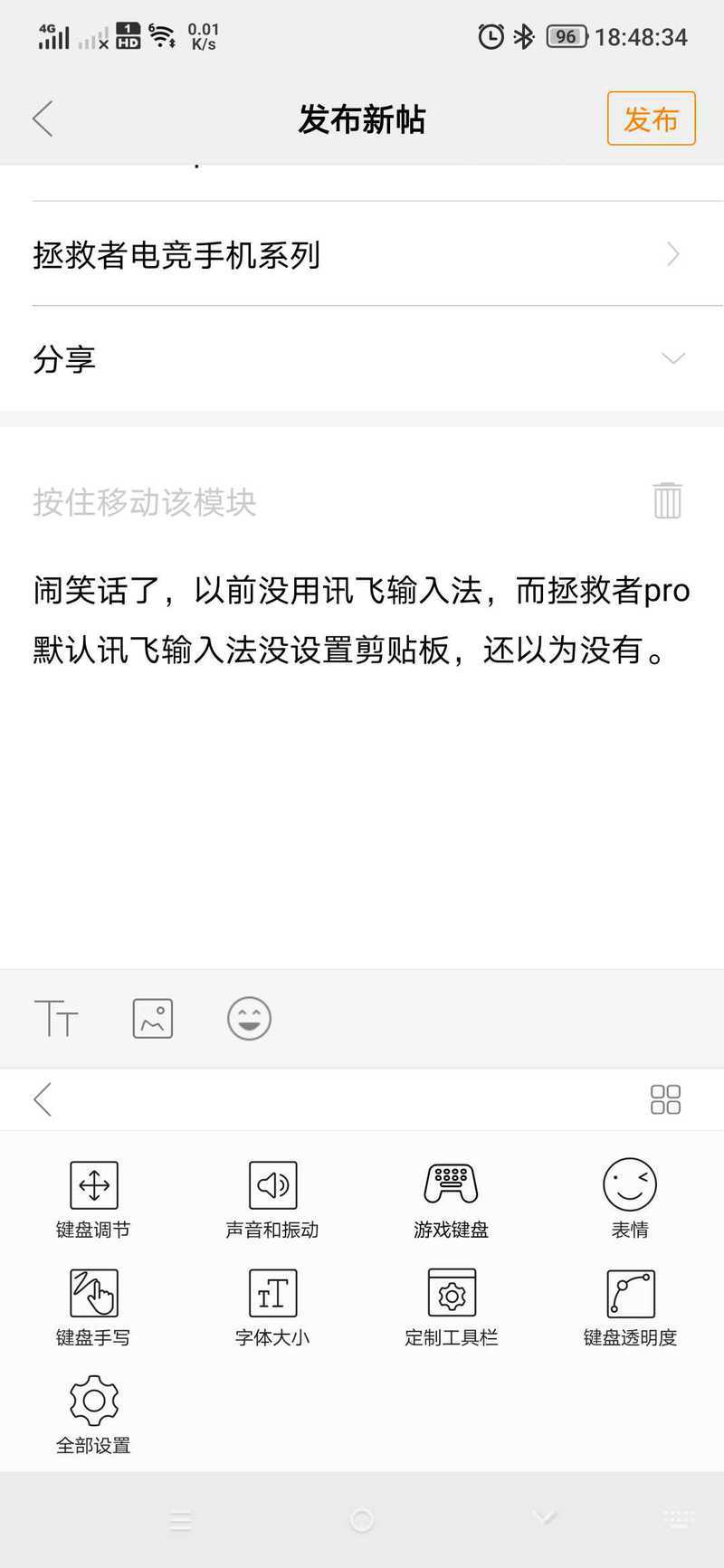Open 键盘透明度
Image resolution: width=724 pixels, height=1568 pixels.
pyautogui.click(x=630, y=1307)
